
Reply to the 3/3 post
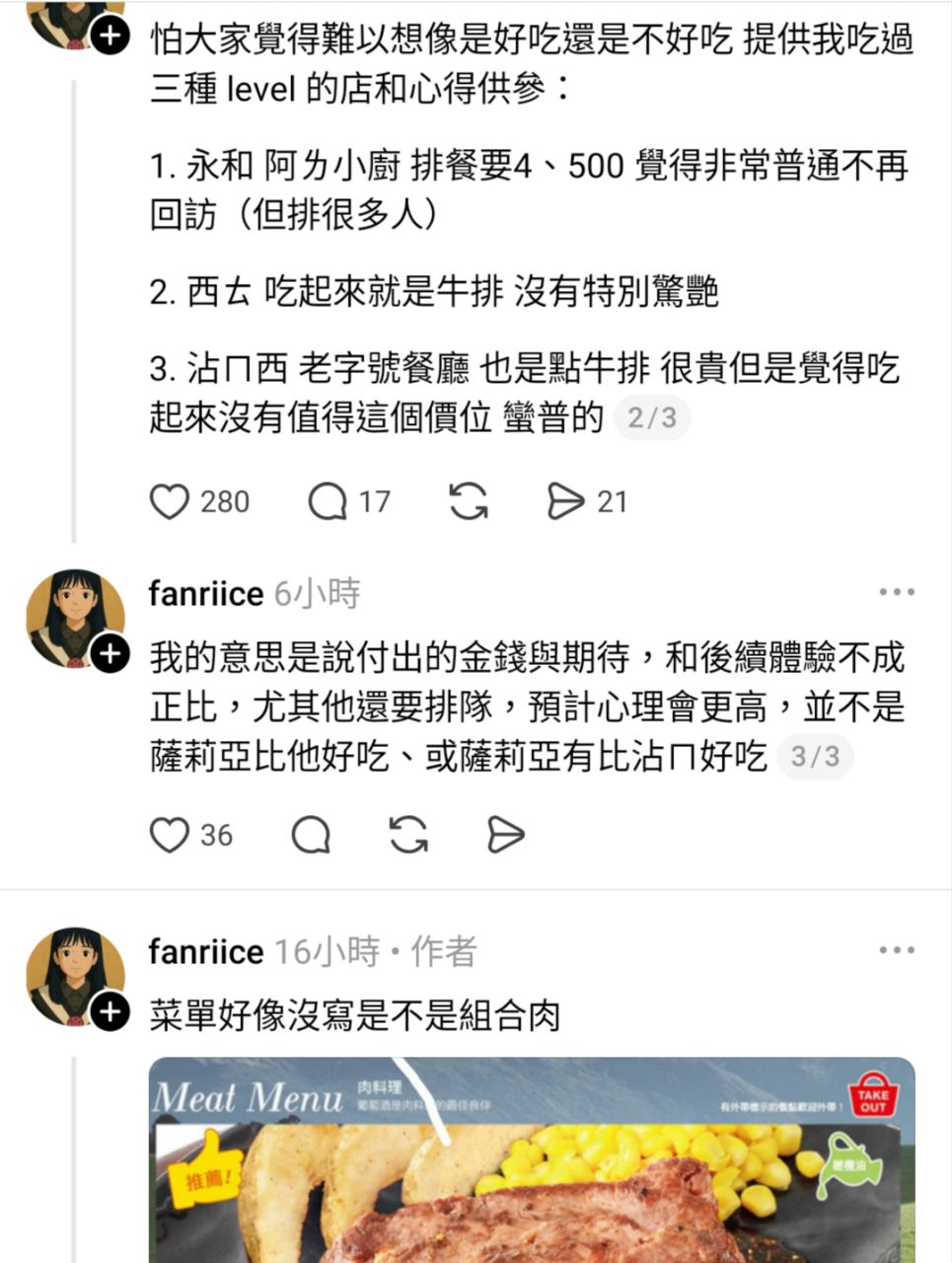[x=311, y=835]
